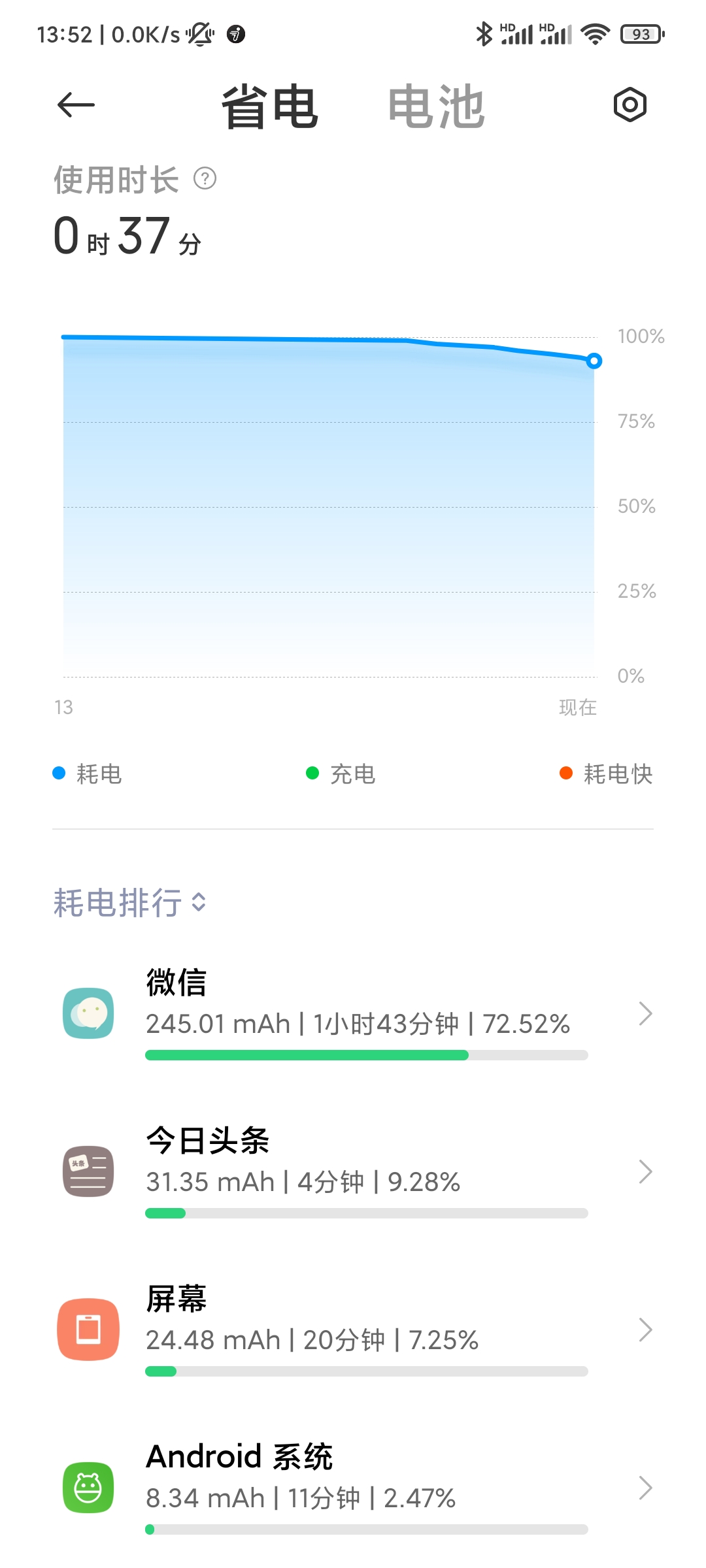
Task: Show Android 系统 power usage details
Action: [366, 1487]
